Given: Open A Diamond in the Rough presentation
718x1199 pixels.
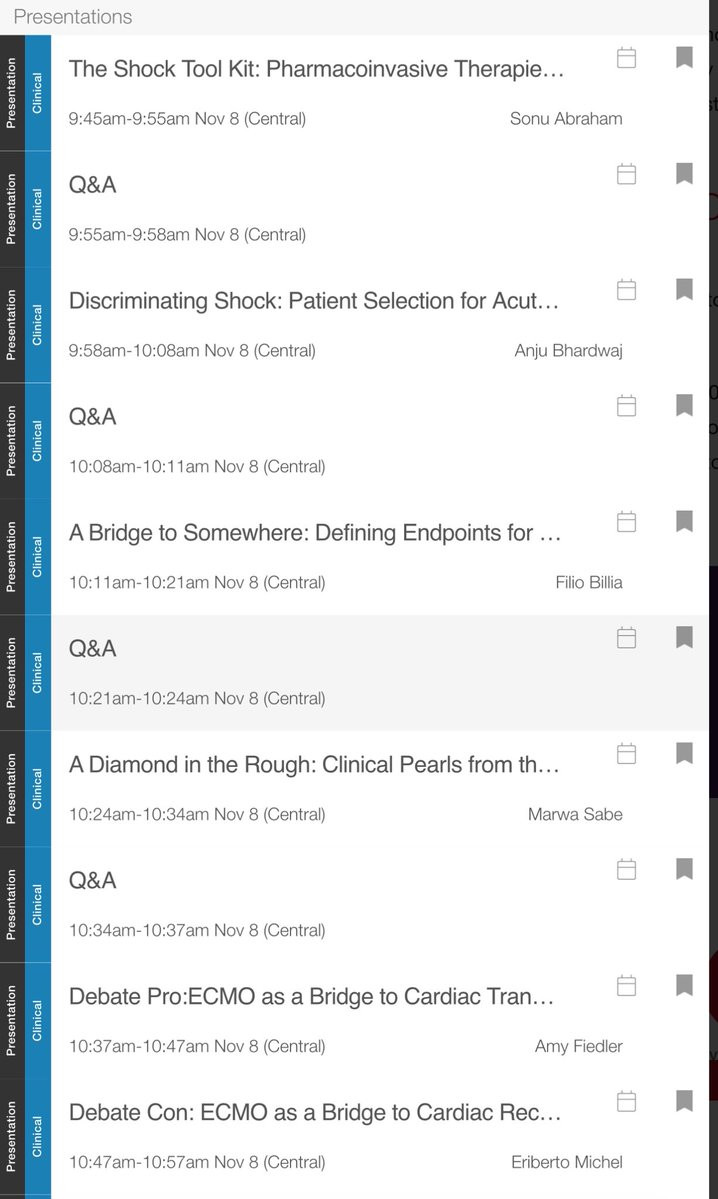Looking at the screenshot, I should coord(314,766).
